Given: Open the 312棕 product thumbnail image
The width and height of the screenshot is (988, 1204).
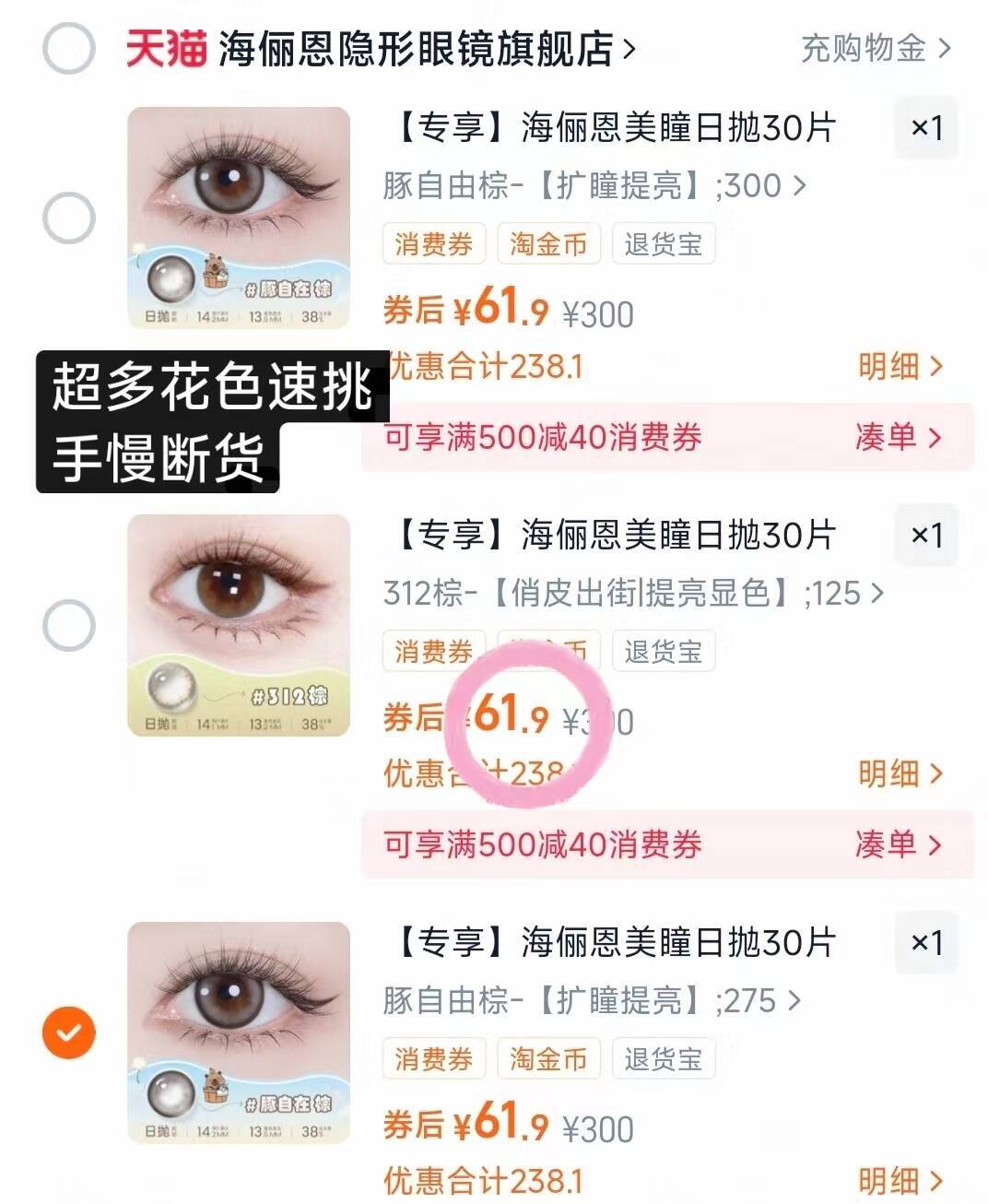Looking at the screenshot, I should [238, 625].
